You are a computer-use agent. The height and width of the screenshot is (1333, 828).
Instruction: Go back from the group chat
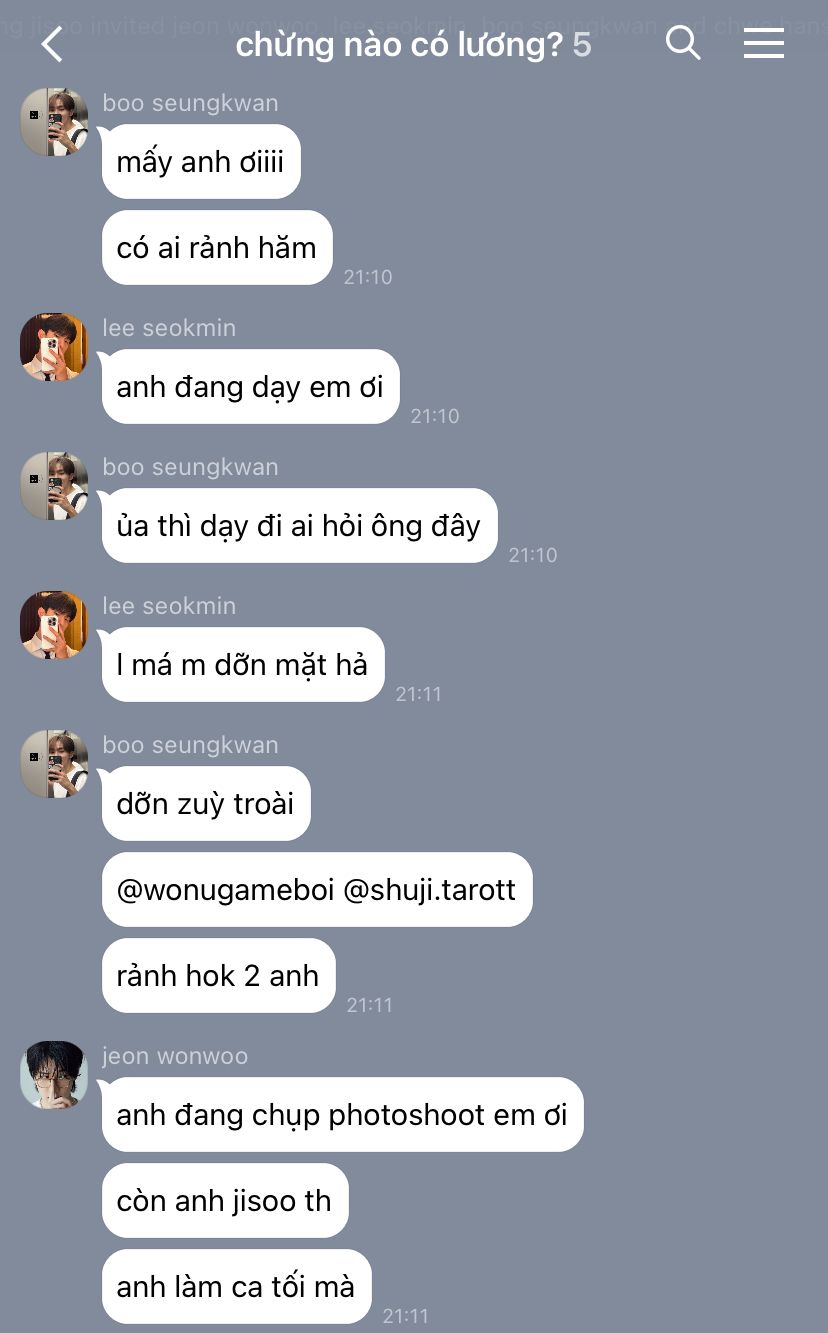[52, 44]
